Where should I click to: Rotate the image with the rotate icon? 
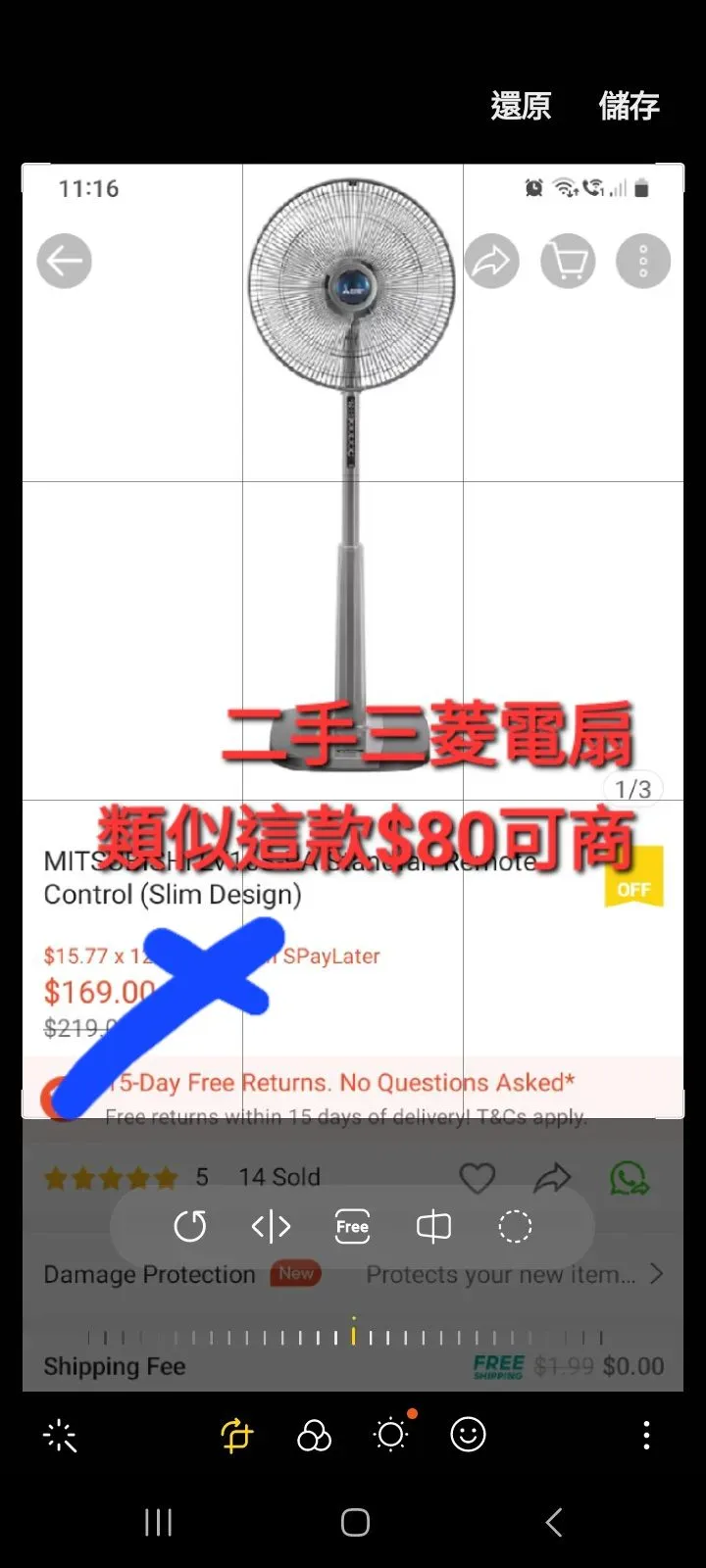point(190,1226)
